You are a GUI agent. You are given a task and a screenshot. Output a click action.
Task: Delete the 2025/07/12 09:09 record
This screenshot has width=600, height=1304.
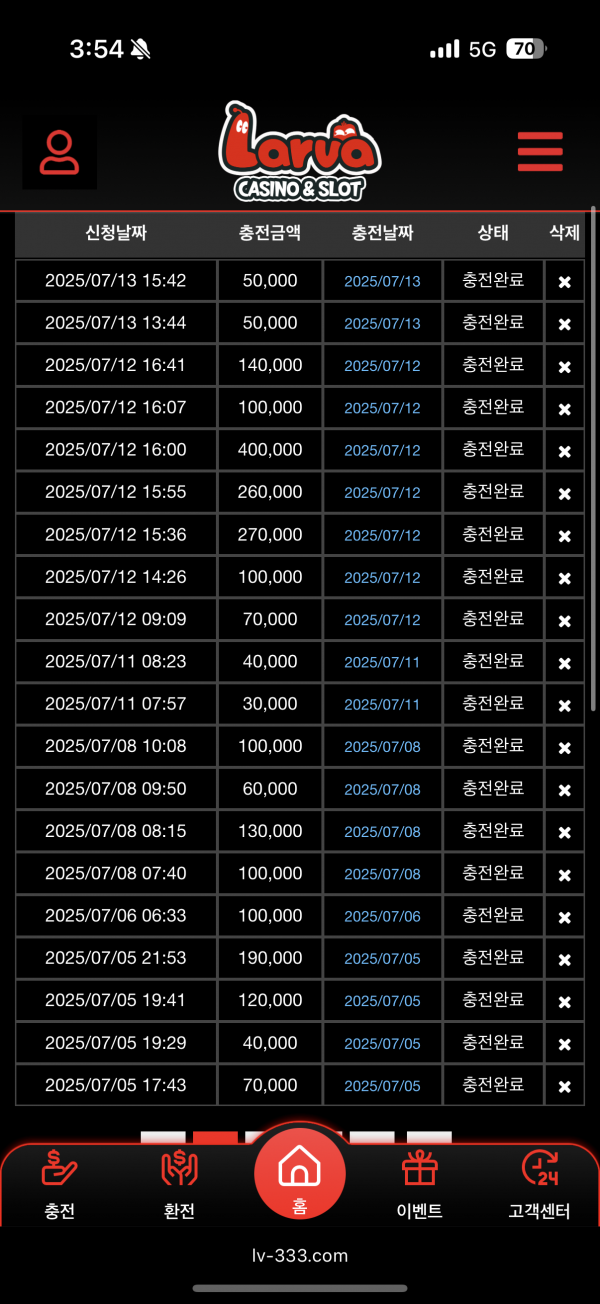click(564, 620)
